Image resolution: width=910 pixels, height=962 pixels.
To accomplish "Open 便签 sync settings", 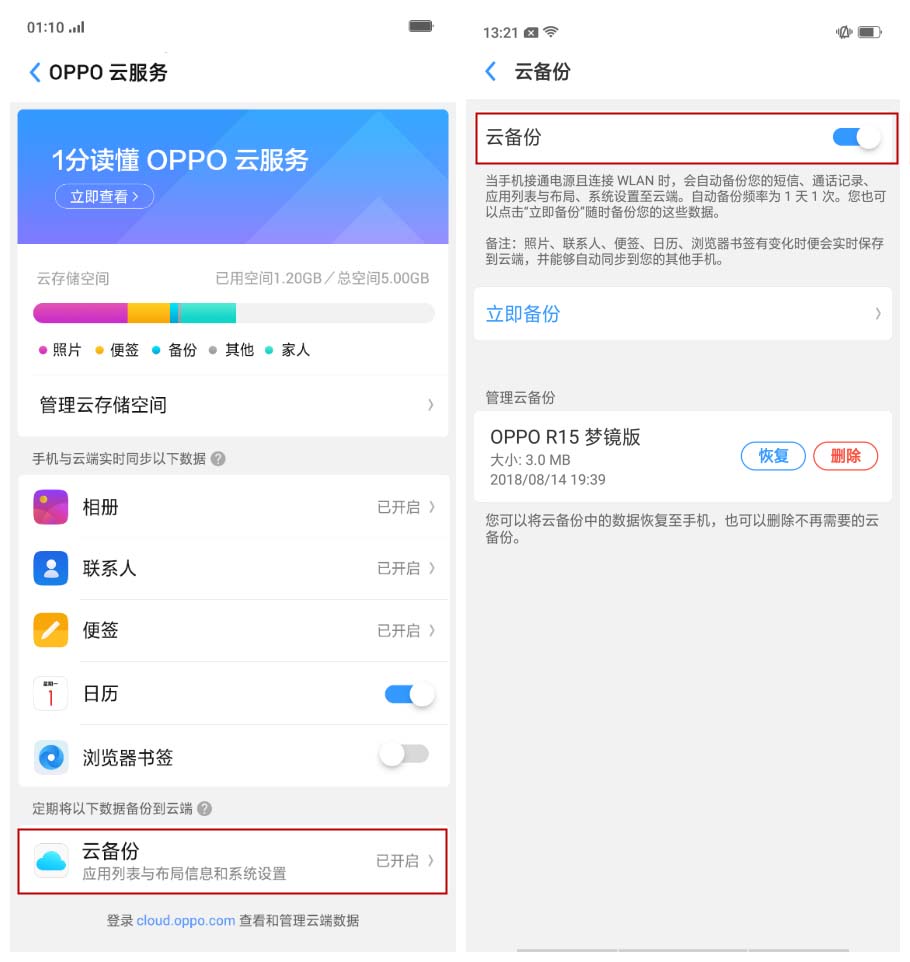I will (233, 630).
